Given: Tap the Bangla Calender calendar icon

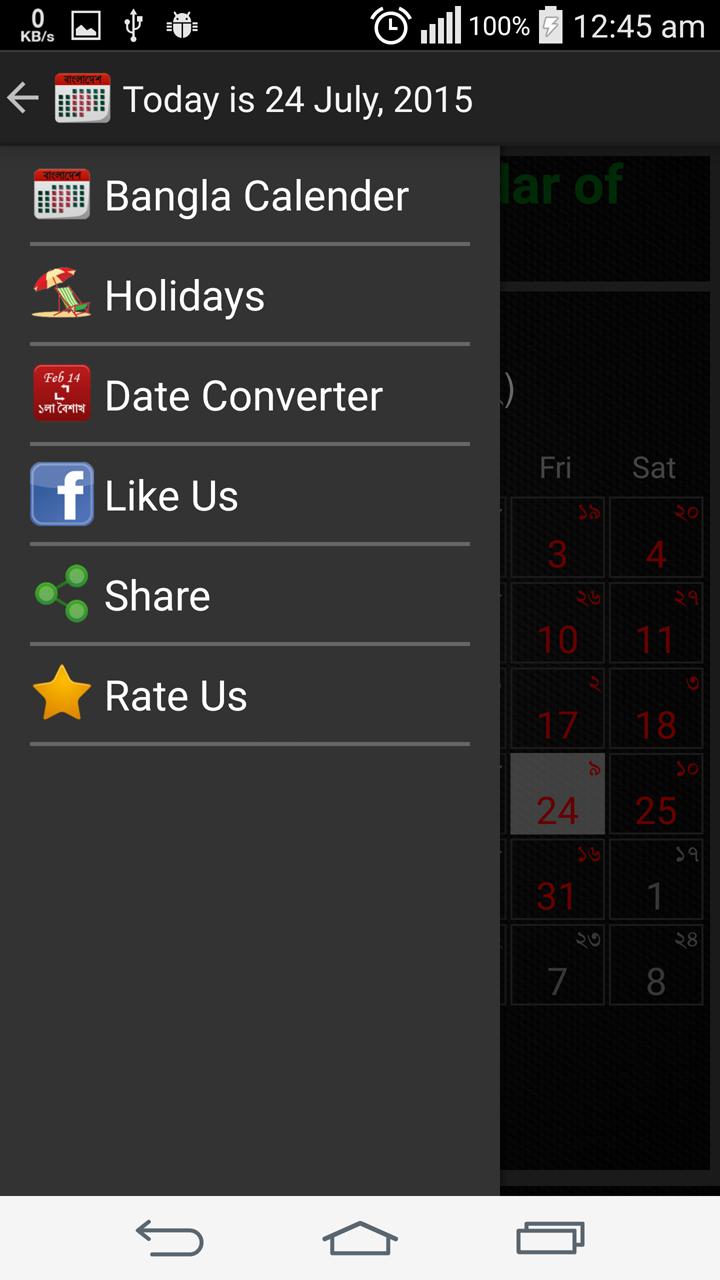Looking at the screenshot, I should coord(61,195).
